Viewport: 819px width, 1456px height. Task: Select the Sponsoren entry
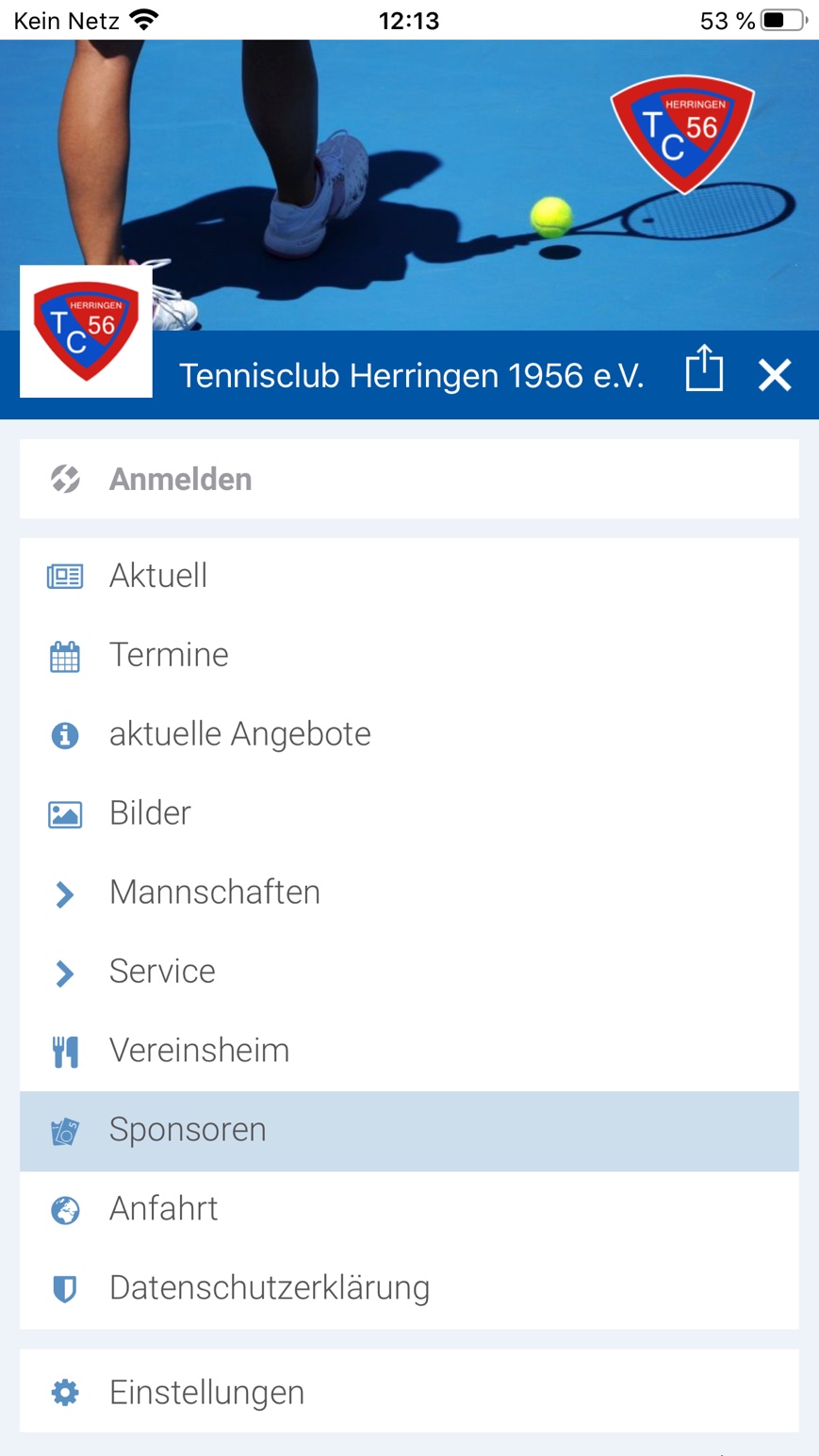(x=409, y=1131)
